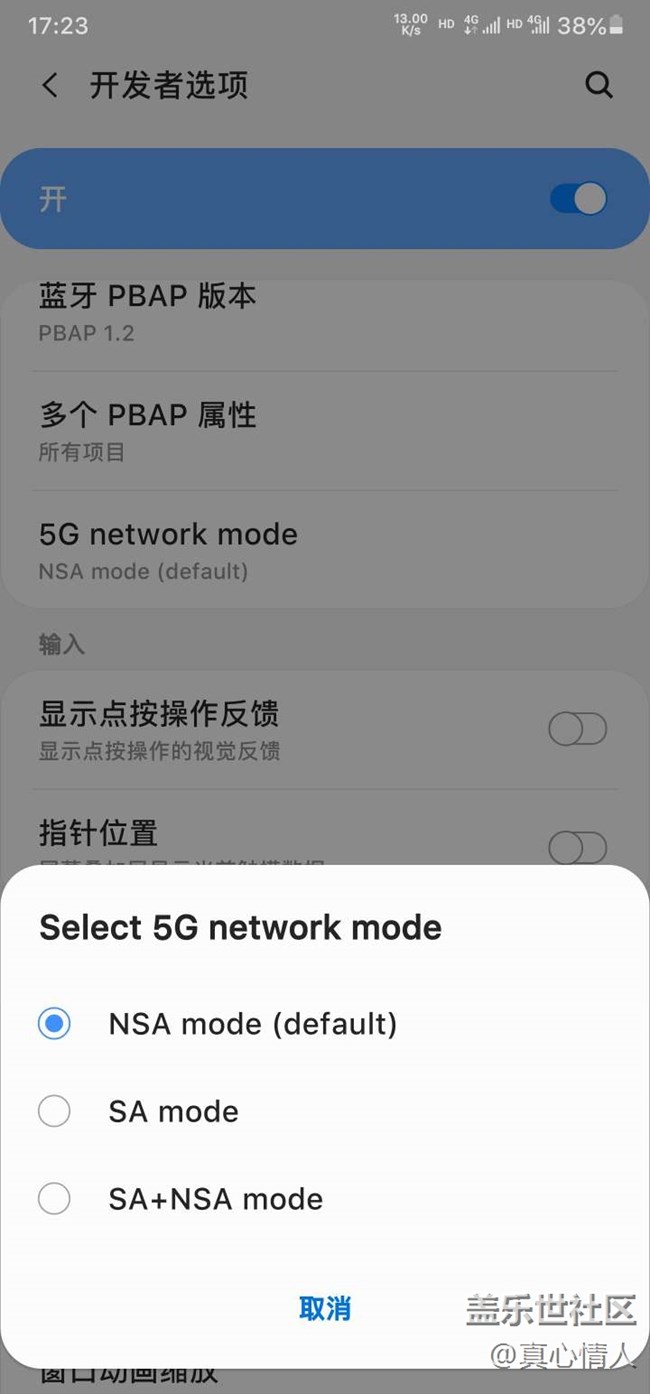Select the NSA mode (default) option
Viewport: 650px width, 1394px height.
[x=325, y=1024]
